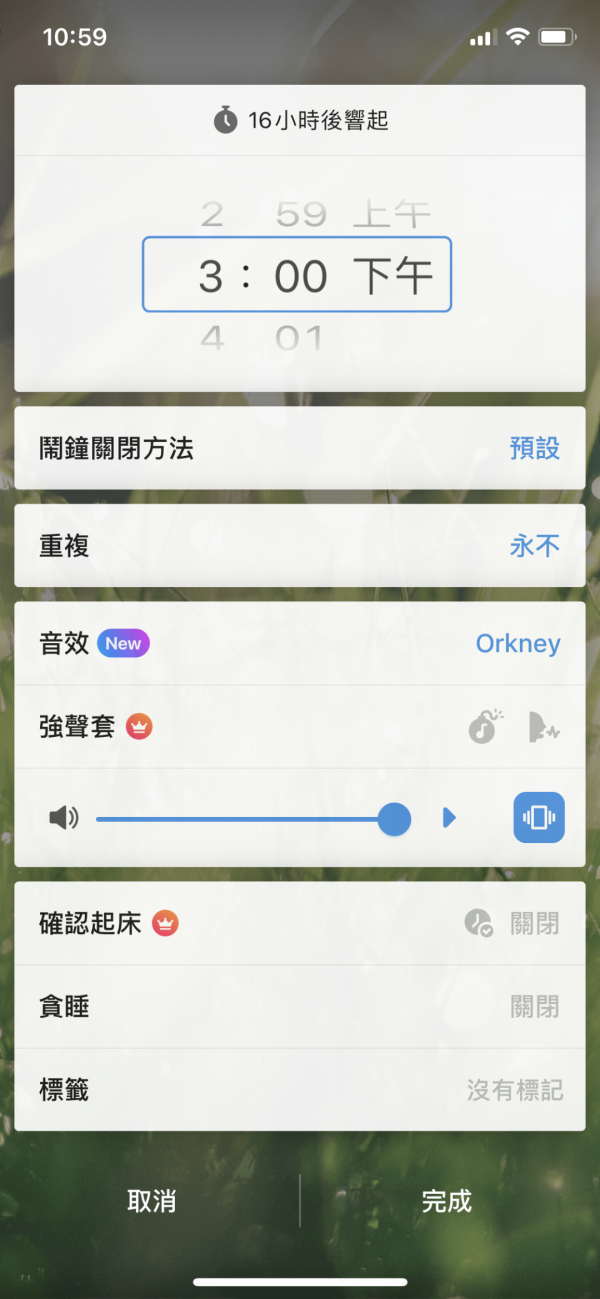Switch the picker to 上午
This screenshot has width=600, height=1299.
click(392, 214)
